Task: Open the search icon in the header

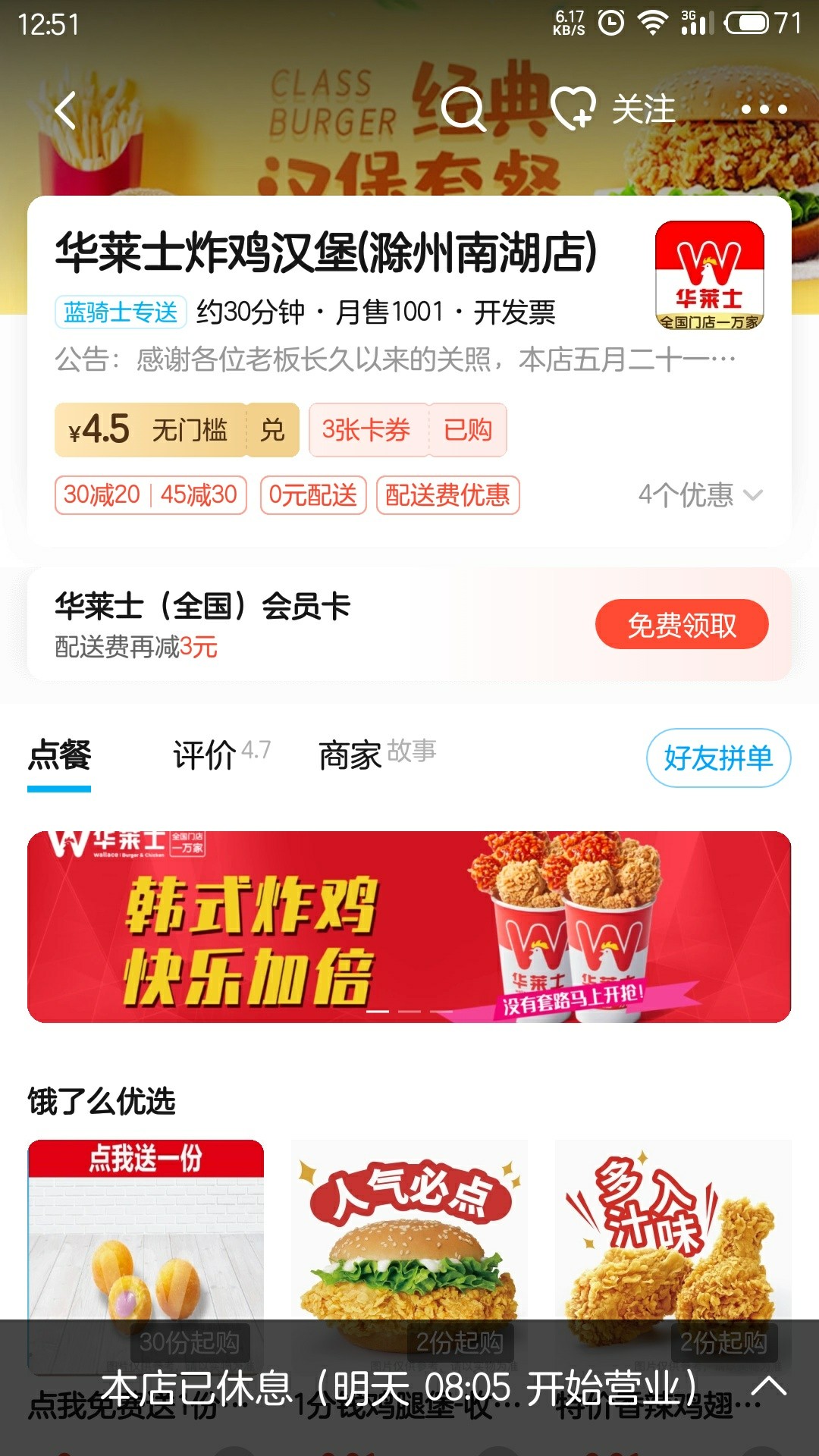Action: pyautogui.click(x=463, y=110)
